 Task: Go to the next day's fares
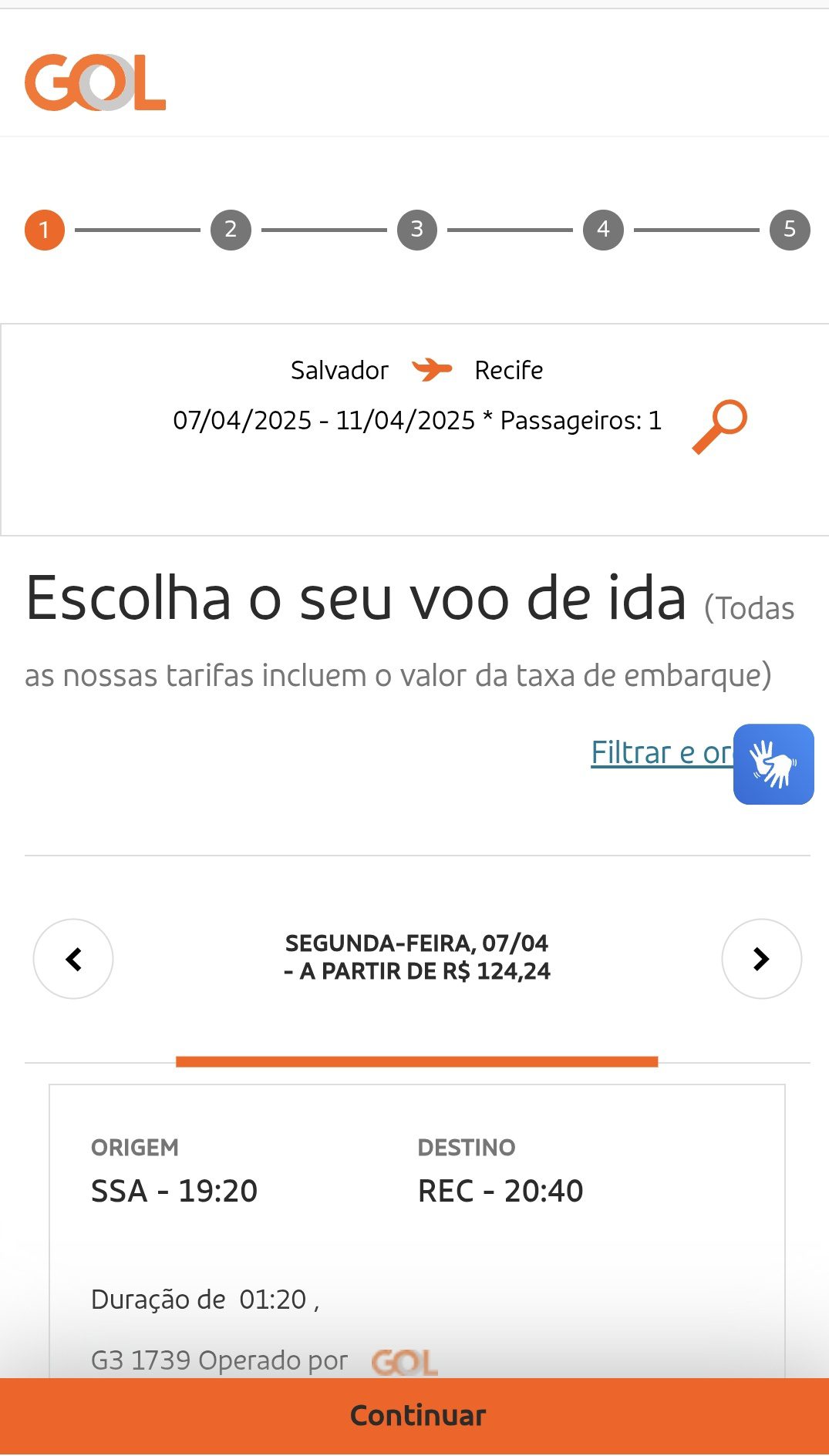pos(761,959)
